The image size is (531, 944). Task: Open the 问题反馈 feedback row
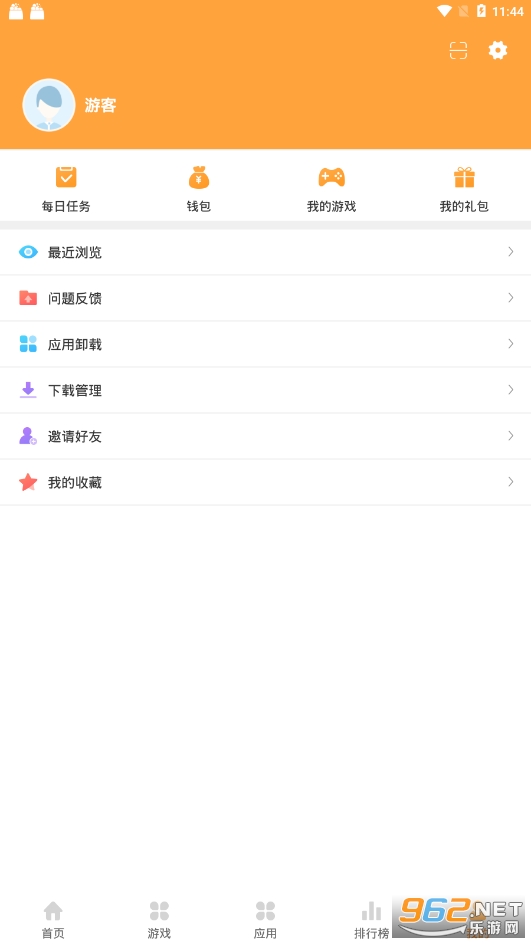coord(266,298)
